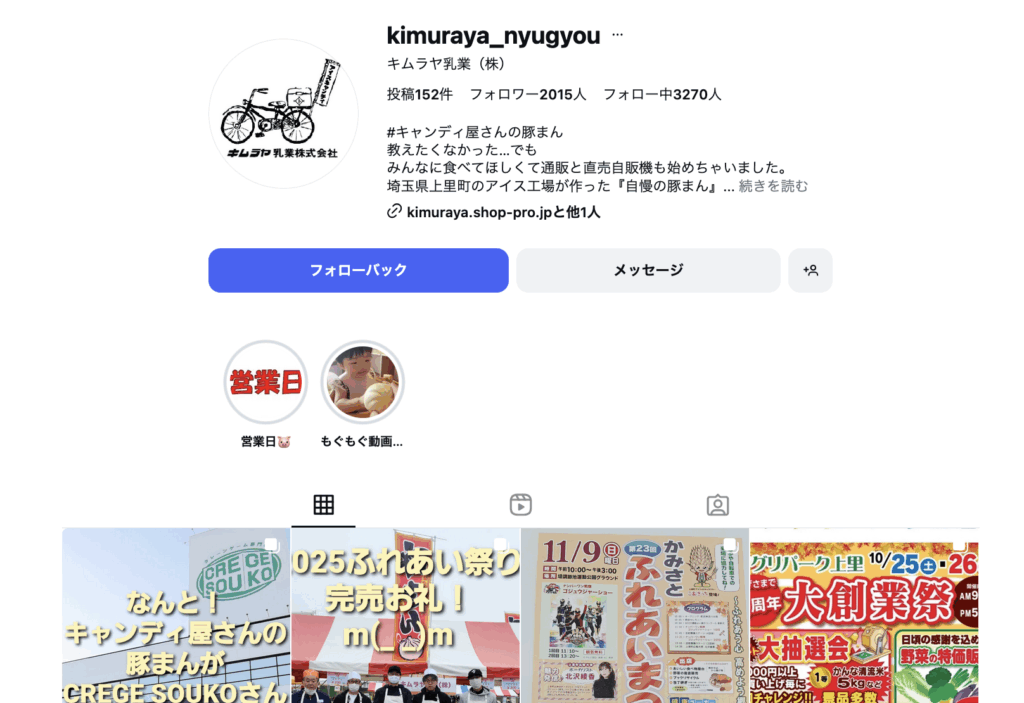View the フォロワー2015人 list
The image size is (1024, 703).
click(x=528, y=95)
